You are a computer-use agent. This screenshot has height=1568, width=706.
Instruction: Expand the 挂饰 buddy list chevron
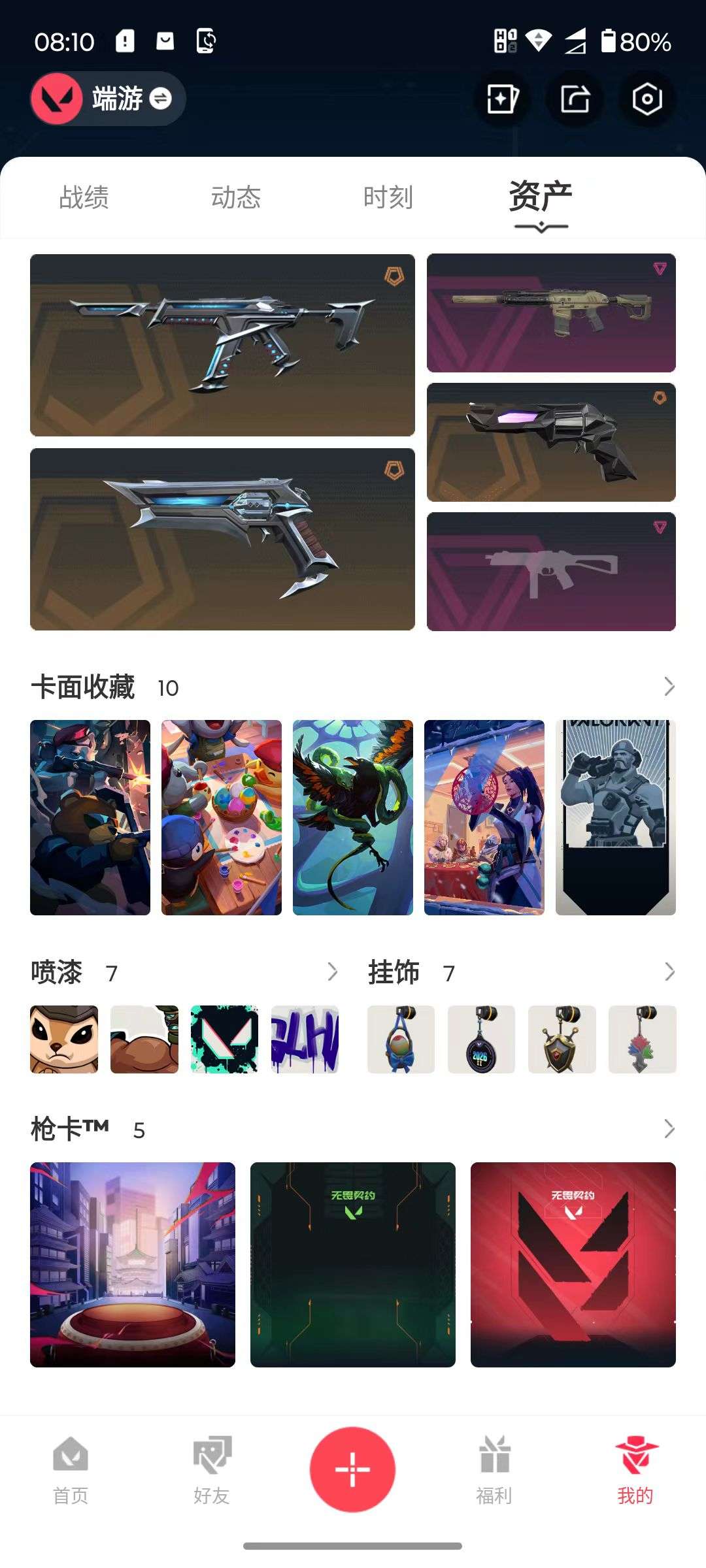click(669, 971)
